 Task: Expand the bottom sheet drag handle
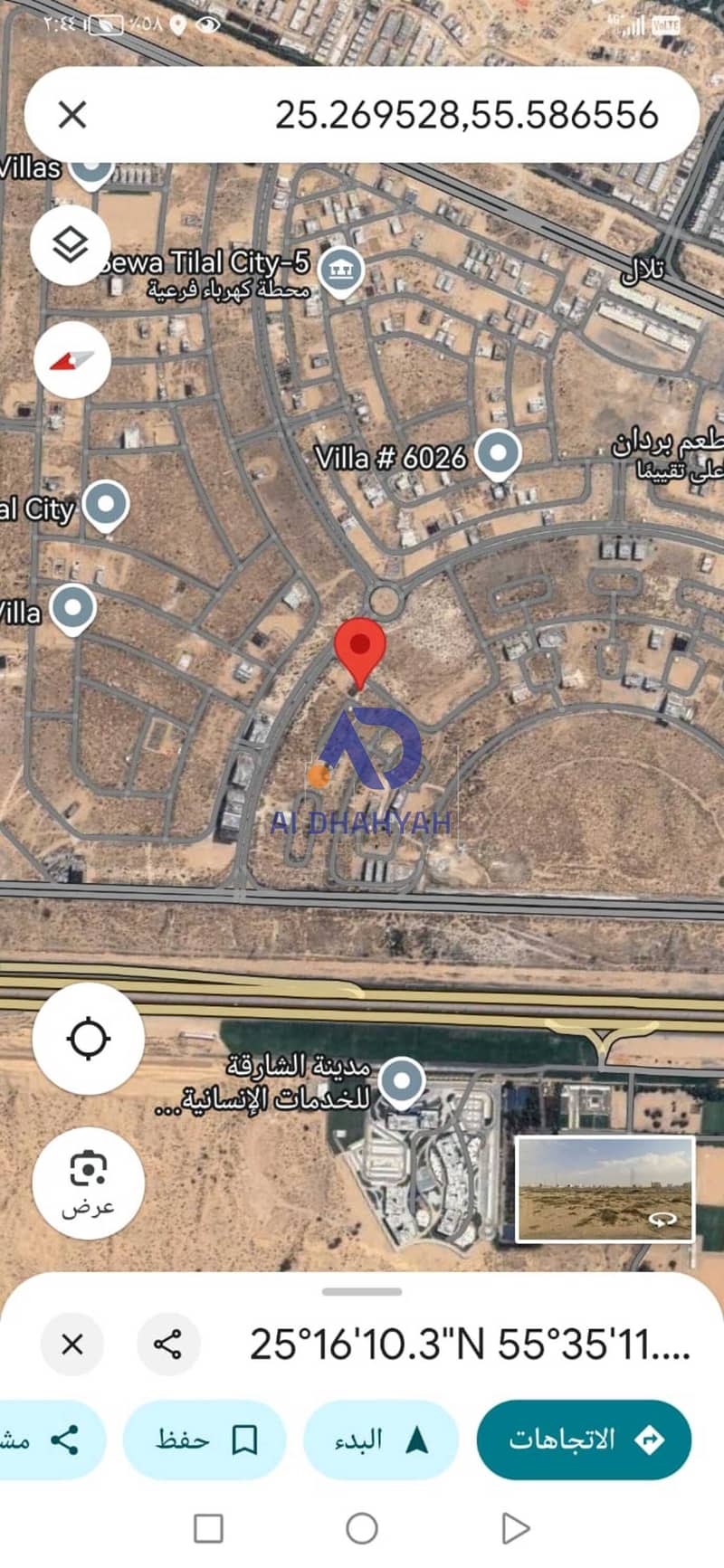click(362, 1292)
